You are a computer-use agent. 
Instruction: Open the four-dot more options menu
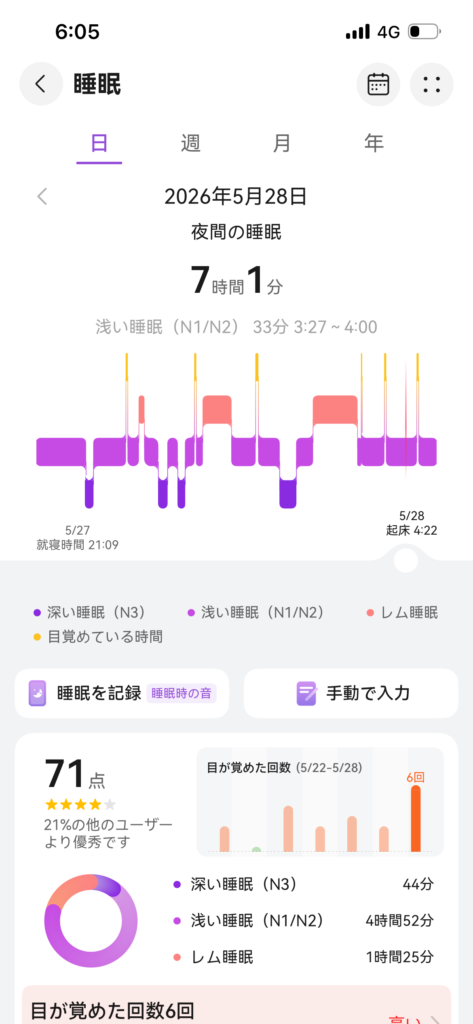click(432, 84)
